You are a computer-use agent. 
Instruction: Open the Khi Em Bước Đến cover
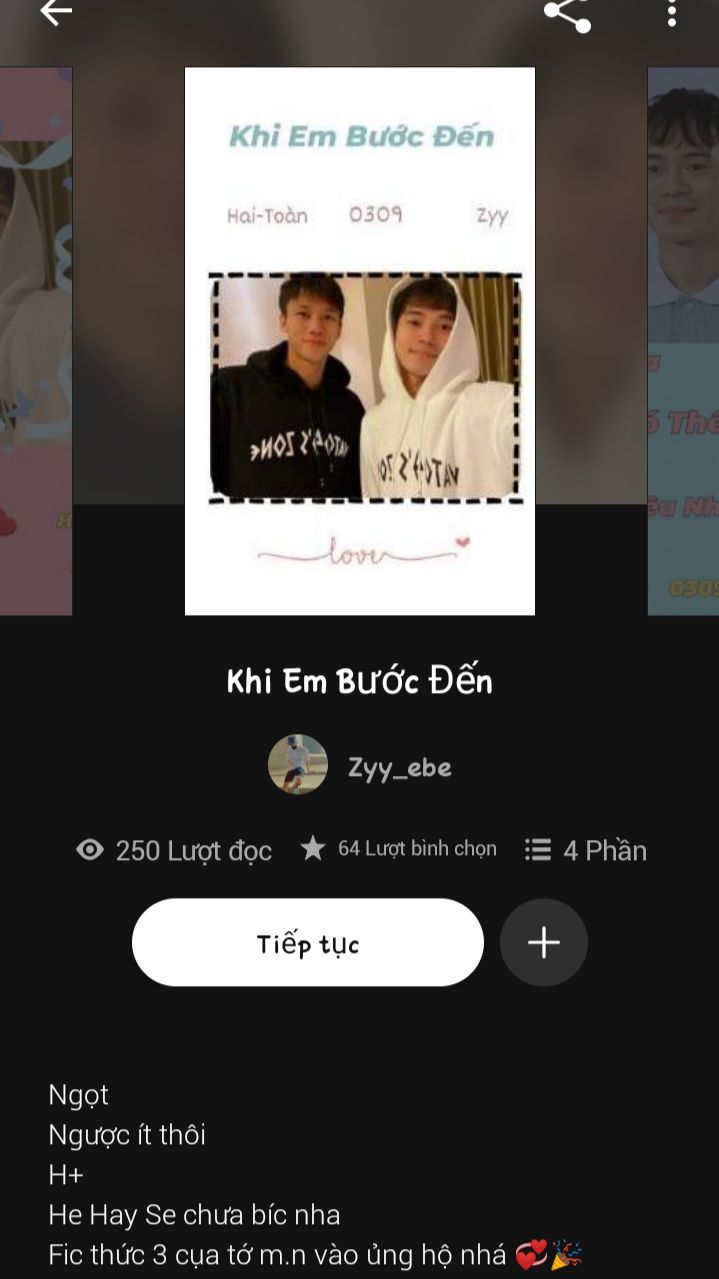pos(359,340)
